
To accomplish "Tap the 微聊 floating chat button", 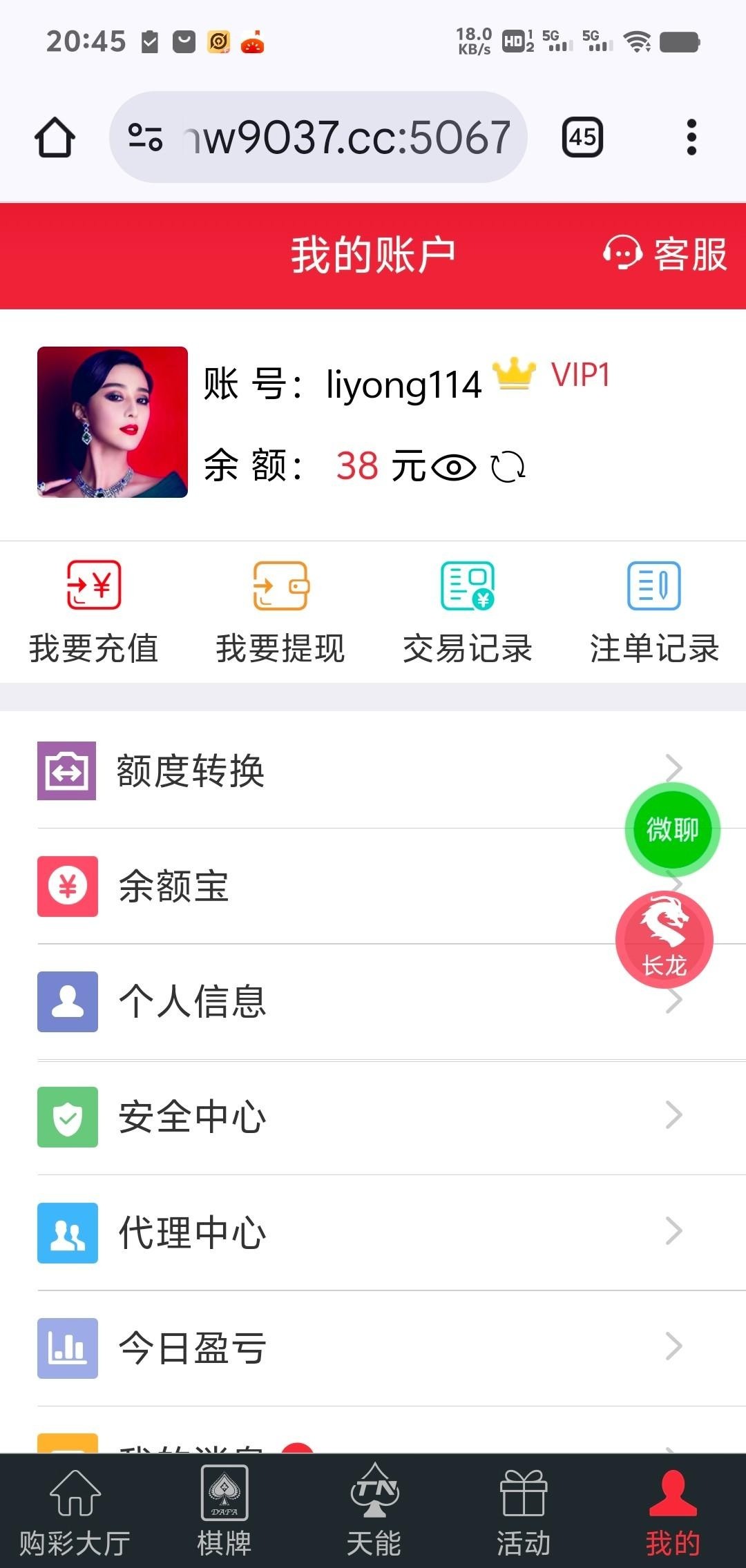I will 672,829.
